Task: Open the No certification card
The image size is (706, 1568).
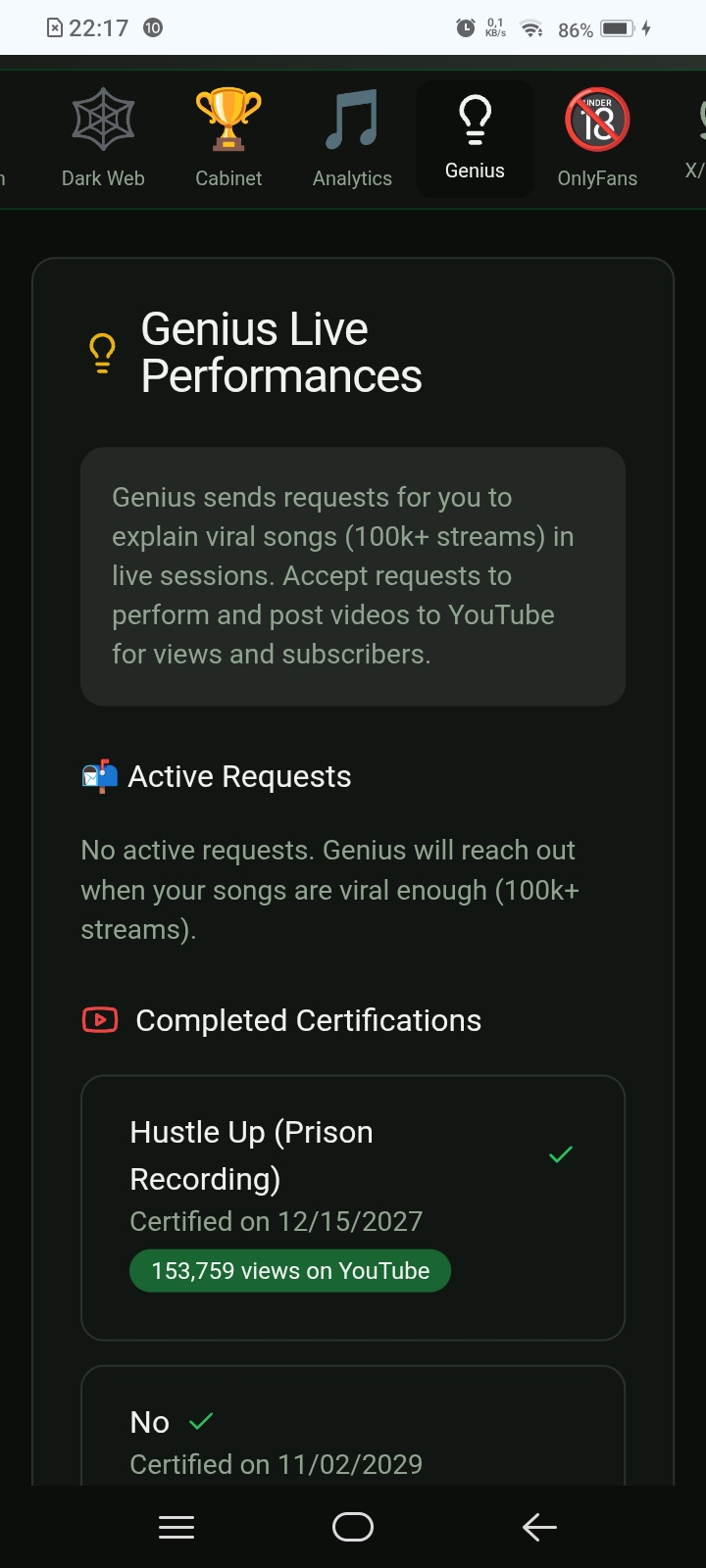Action: pyautogui.click(x=352, y=1431)
